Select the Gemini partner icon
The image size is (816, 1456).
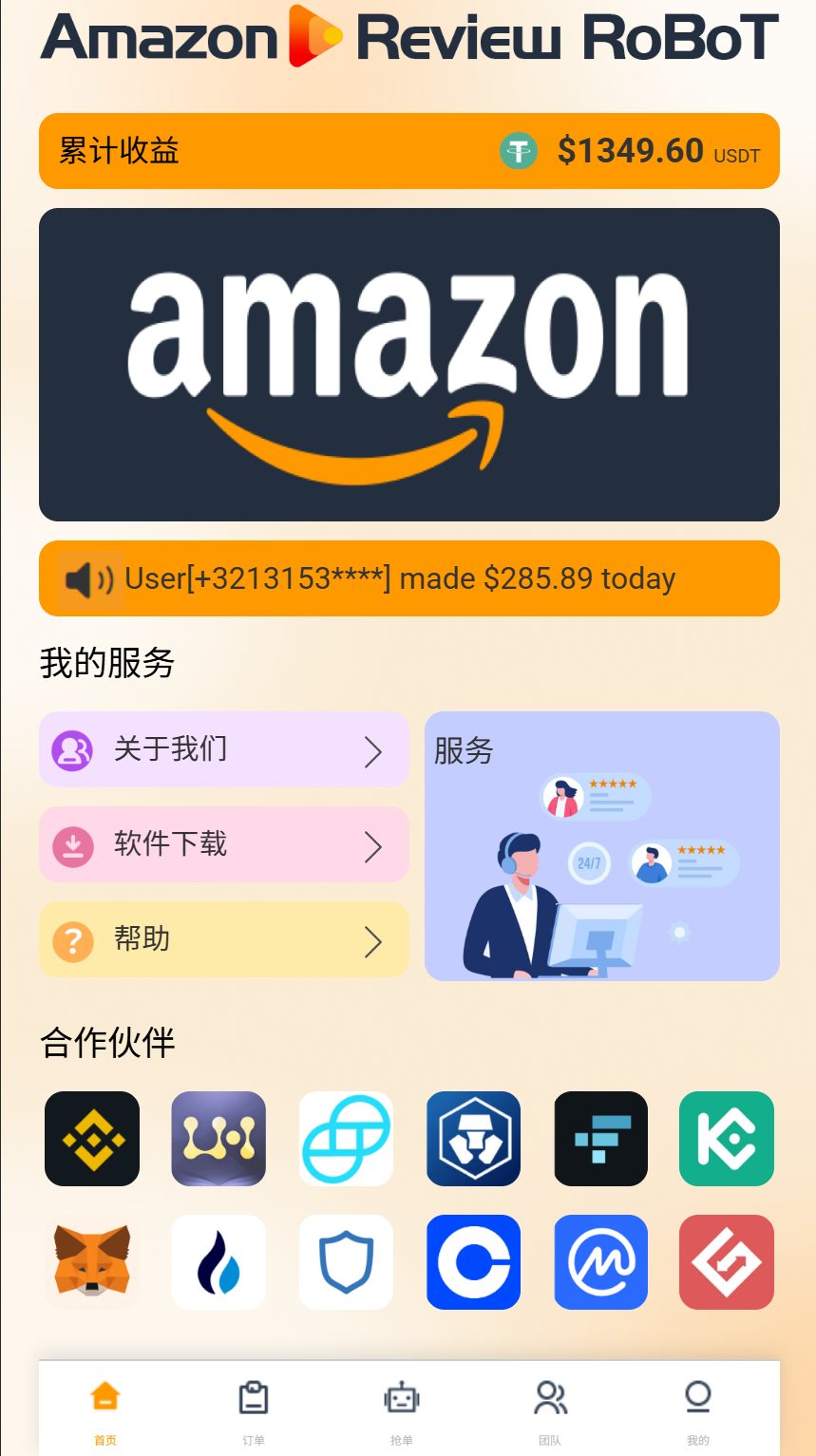346,1139
